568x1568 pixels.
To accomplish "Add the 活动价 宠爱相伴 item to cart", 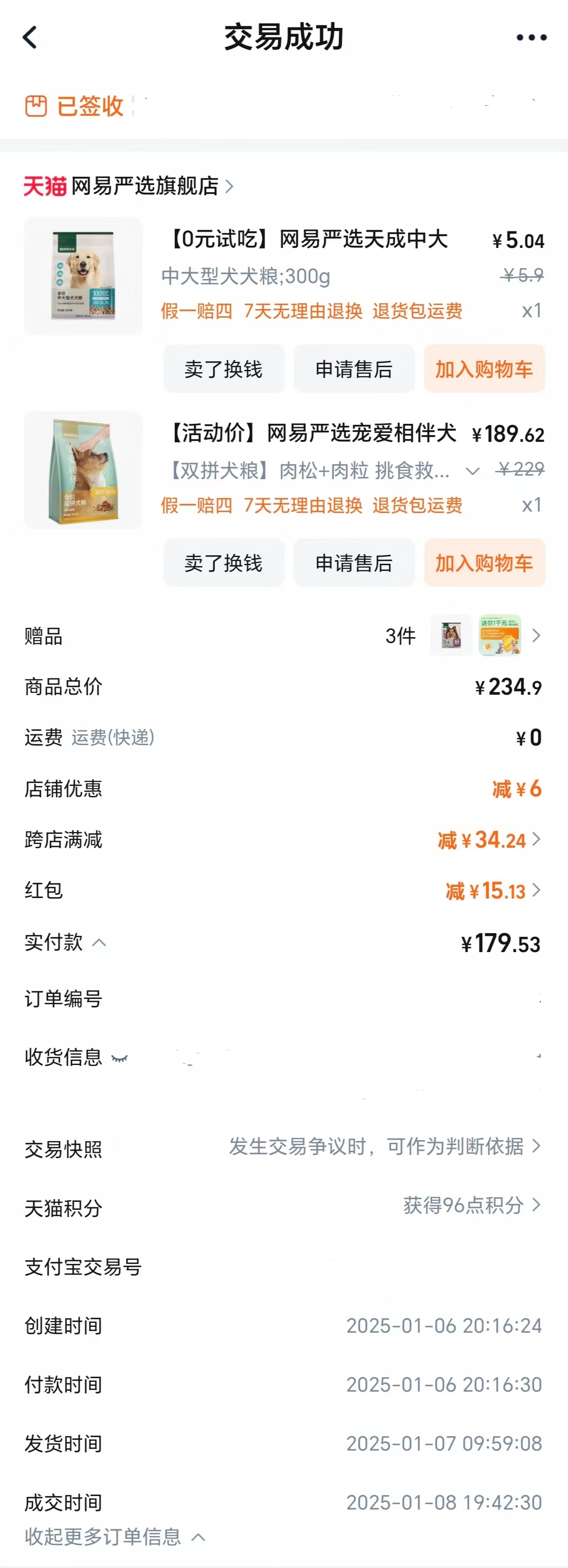I will click(484, 562).
